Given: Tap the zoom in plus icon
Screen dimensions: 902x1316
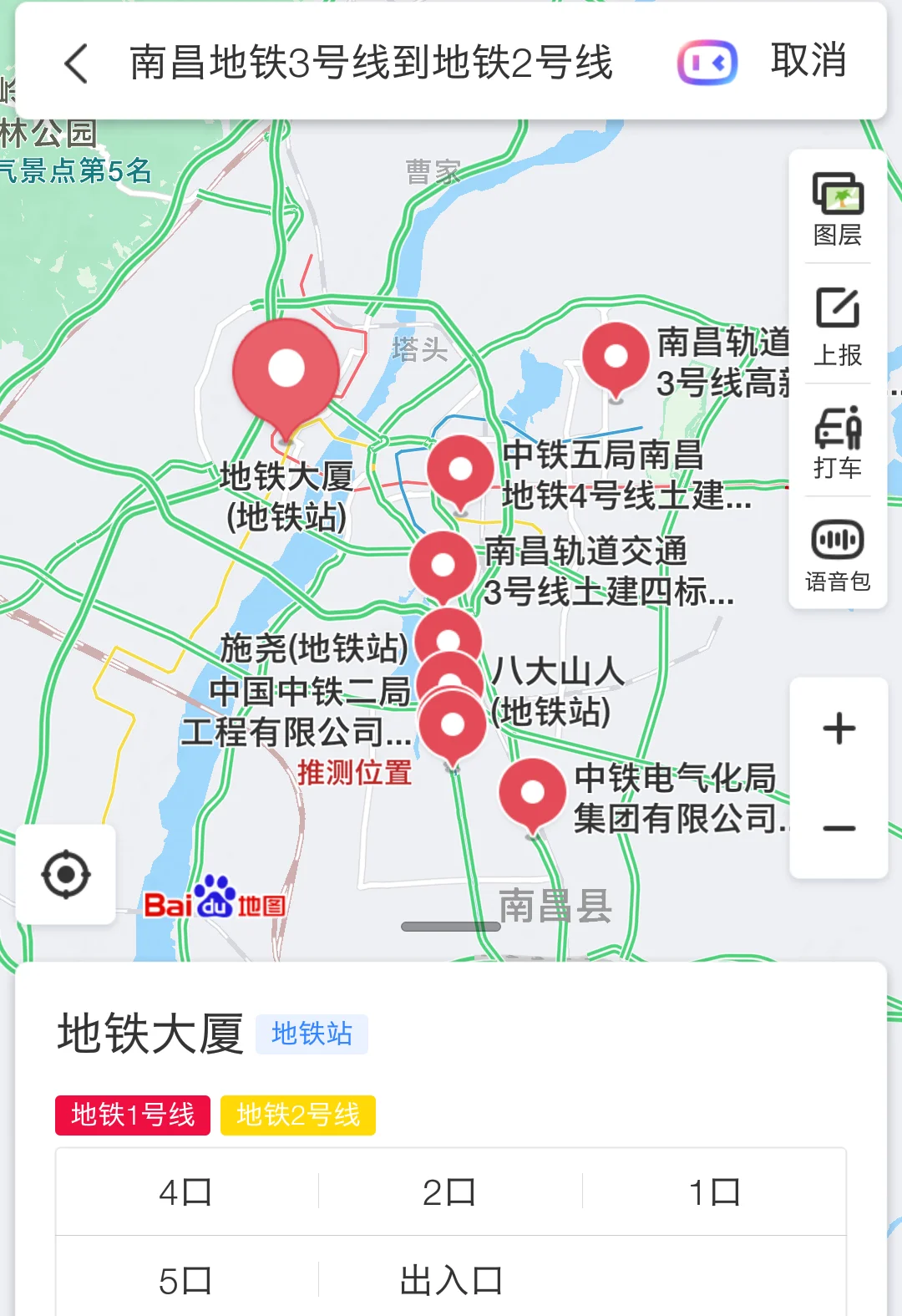Looking at the screenshot, I should click(838, 729).
